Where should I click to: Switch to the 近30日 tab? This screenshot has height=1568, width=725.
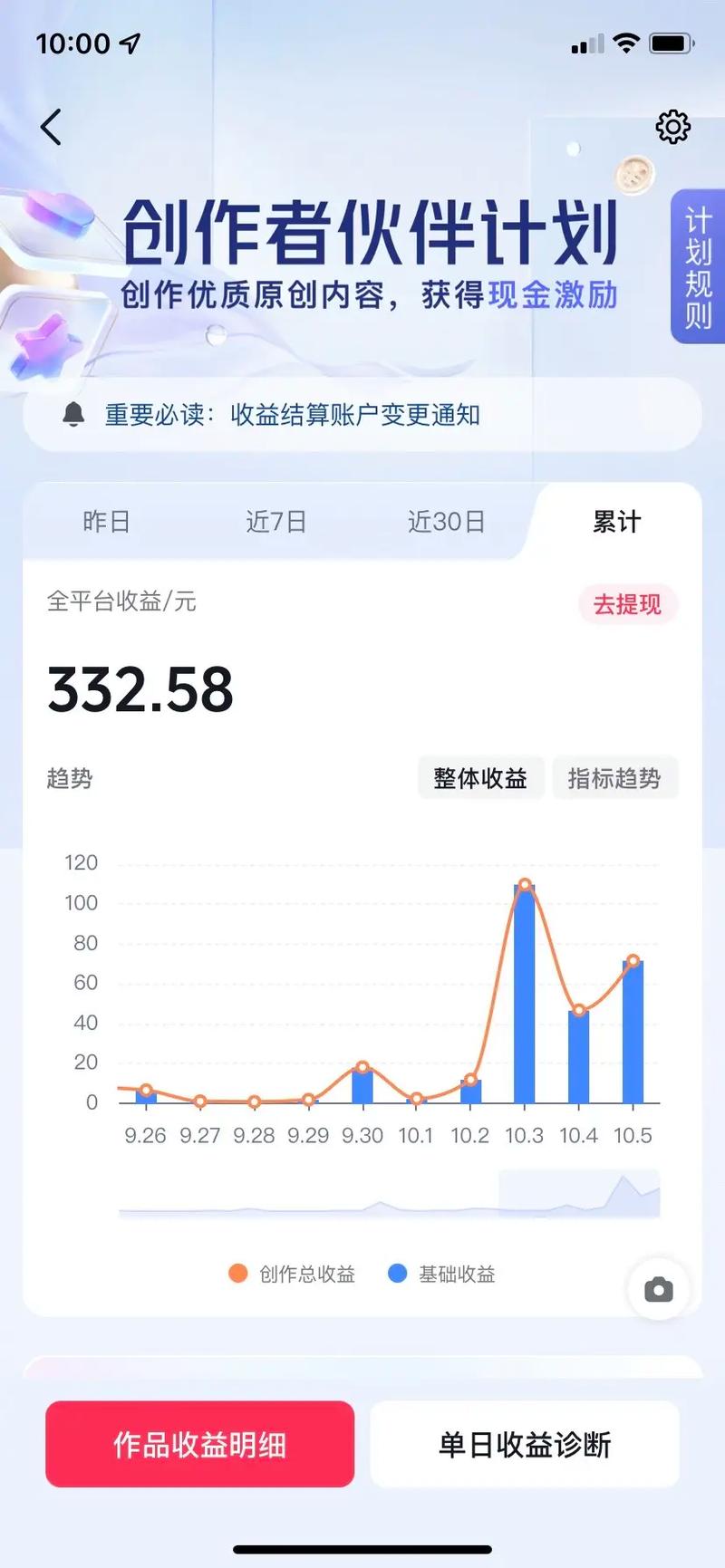[446, 522]
